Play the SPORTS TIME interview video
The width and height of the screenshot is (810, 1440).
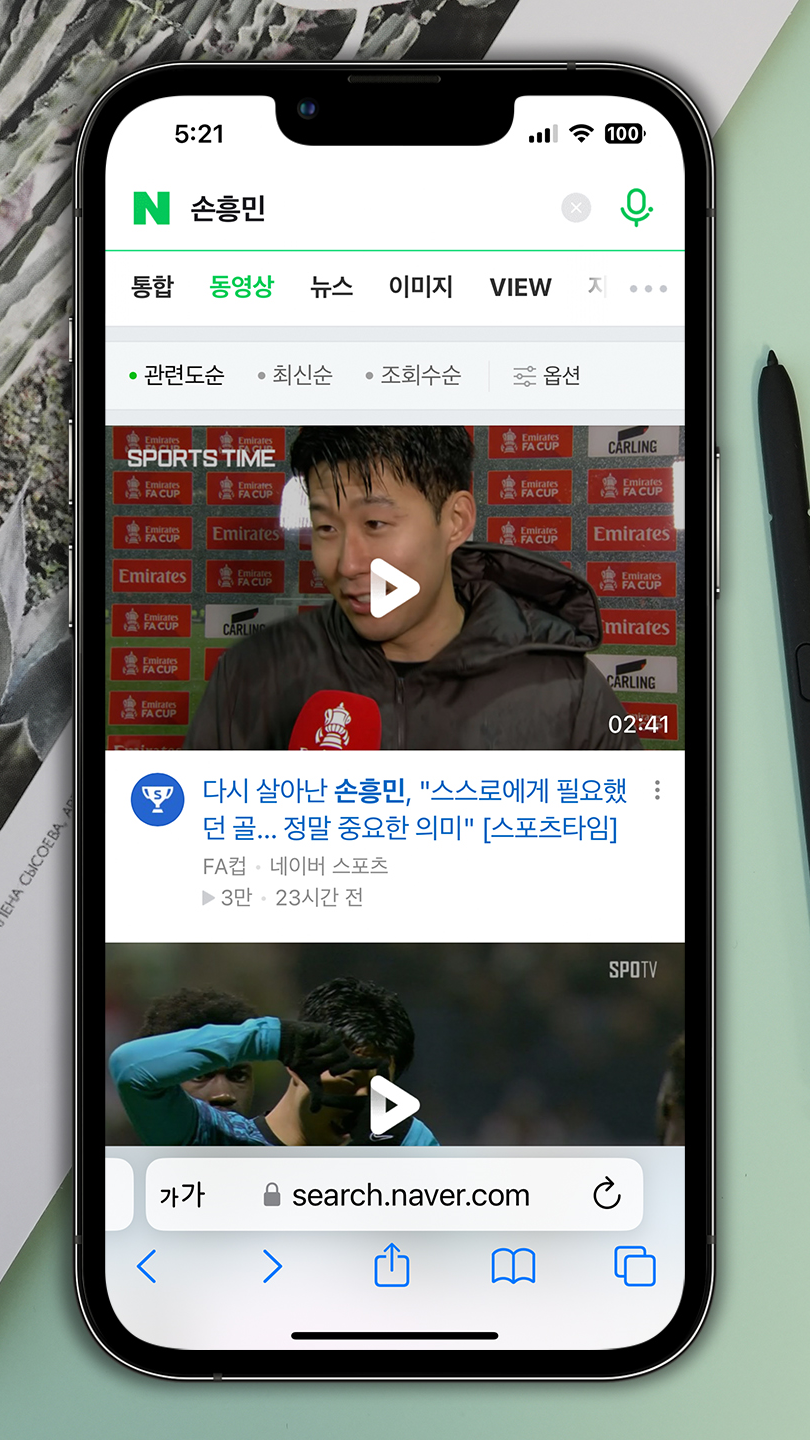click(394, 588)
